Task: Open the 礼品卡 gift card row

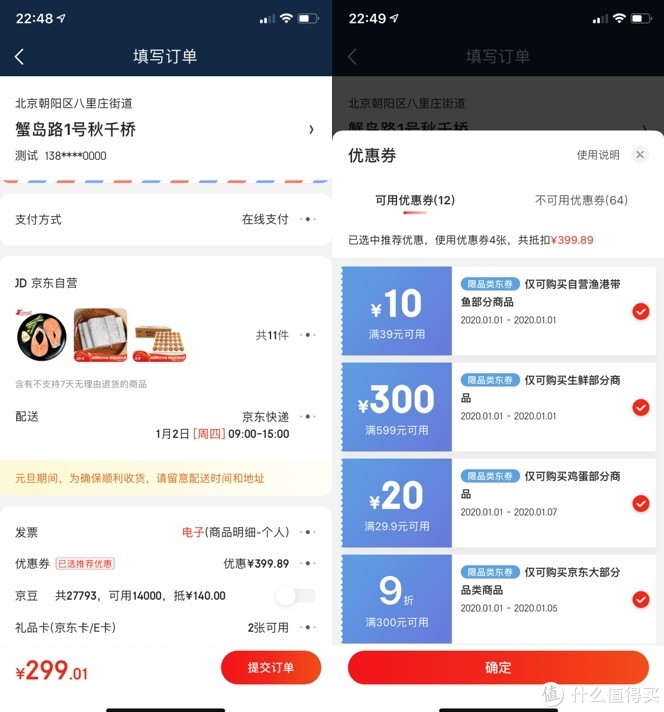Action: point(165,627)
